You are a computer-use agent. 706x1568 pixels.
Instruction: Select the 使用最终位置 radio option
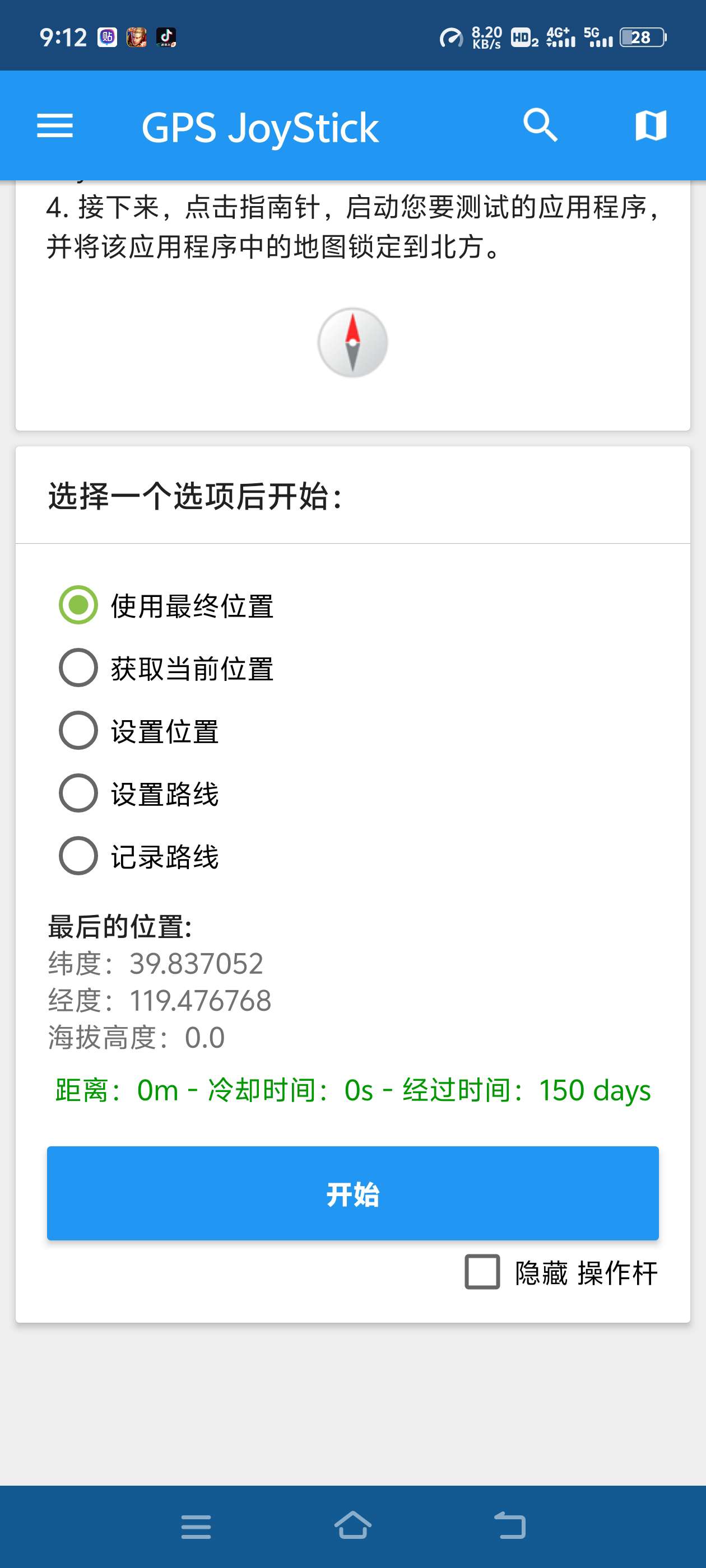[x=77, y=606]
